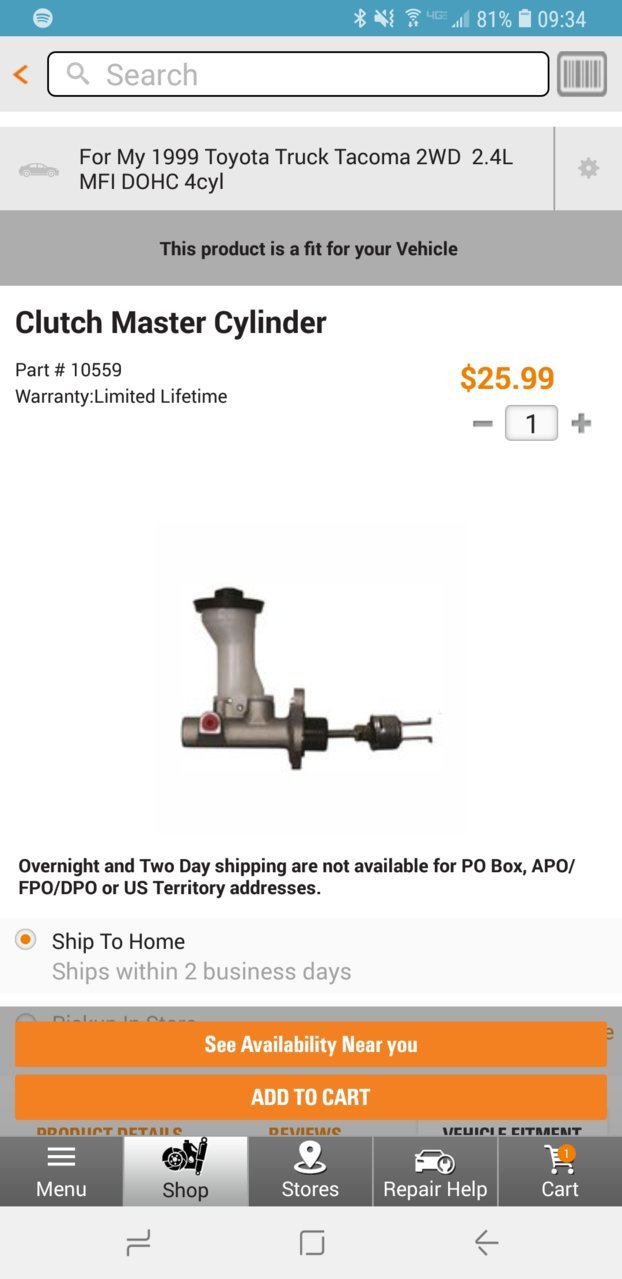Edit the quantity field
Viewport: 622px width, 1279px height.
pos(531,424)
